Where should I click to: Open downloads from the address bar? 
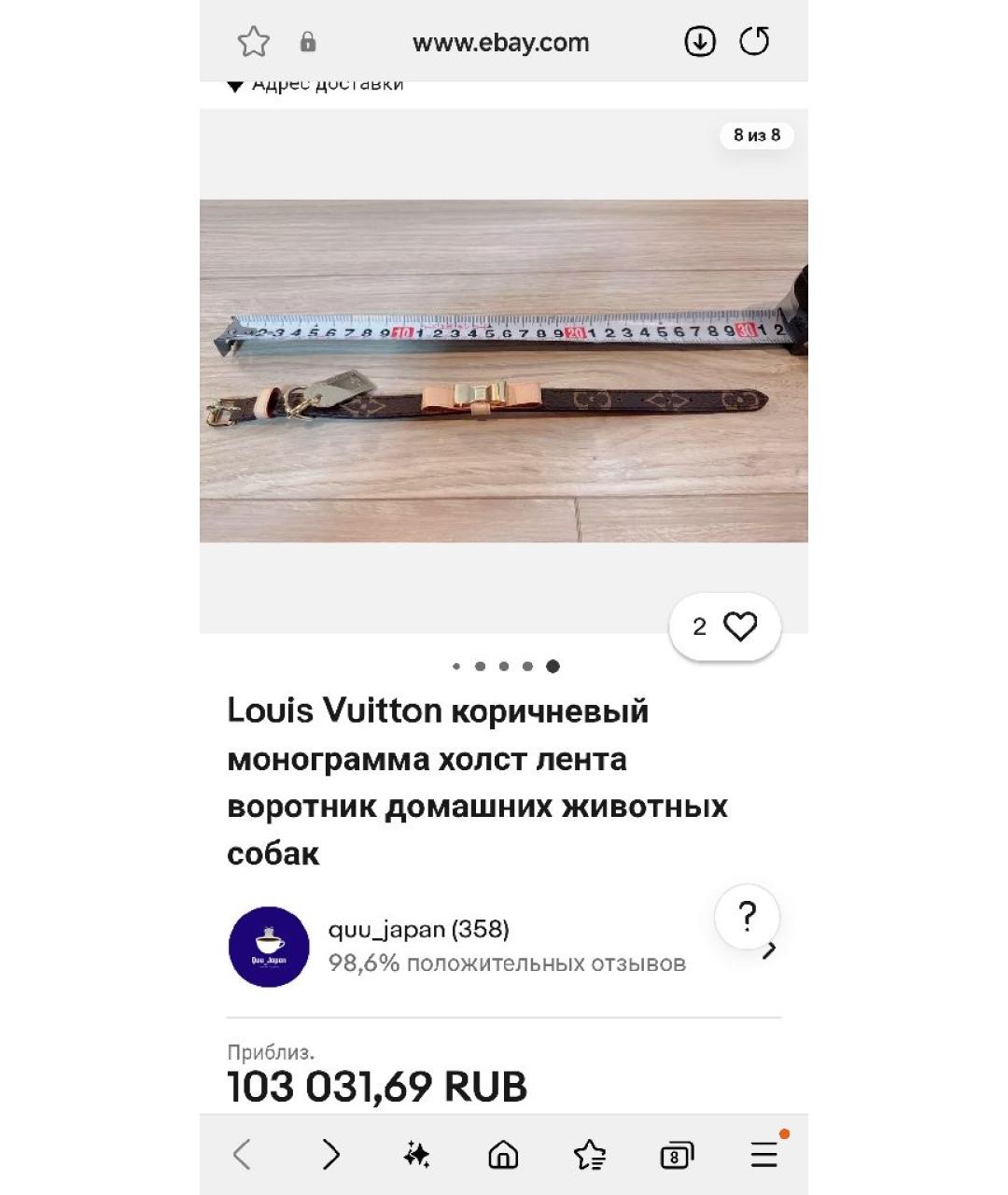tap(698, 41)
